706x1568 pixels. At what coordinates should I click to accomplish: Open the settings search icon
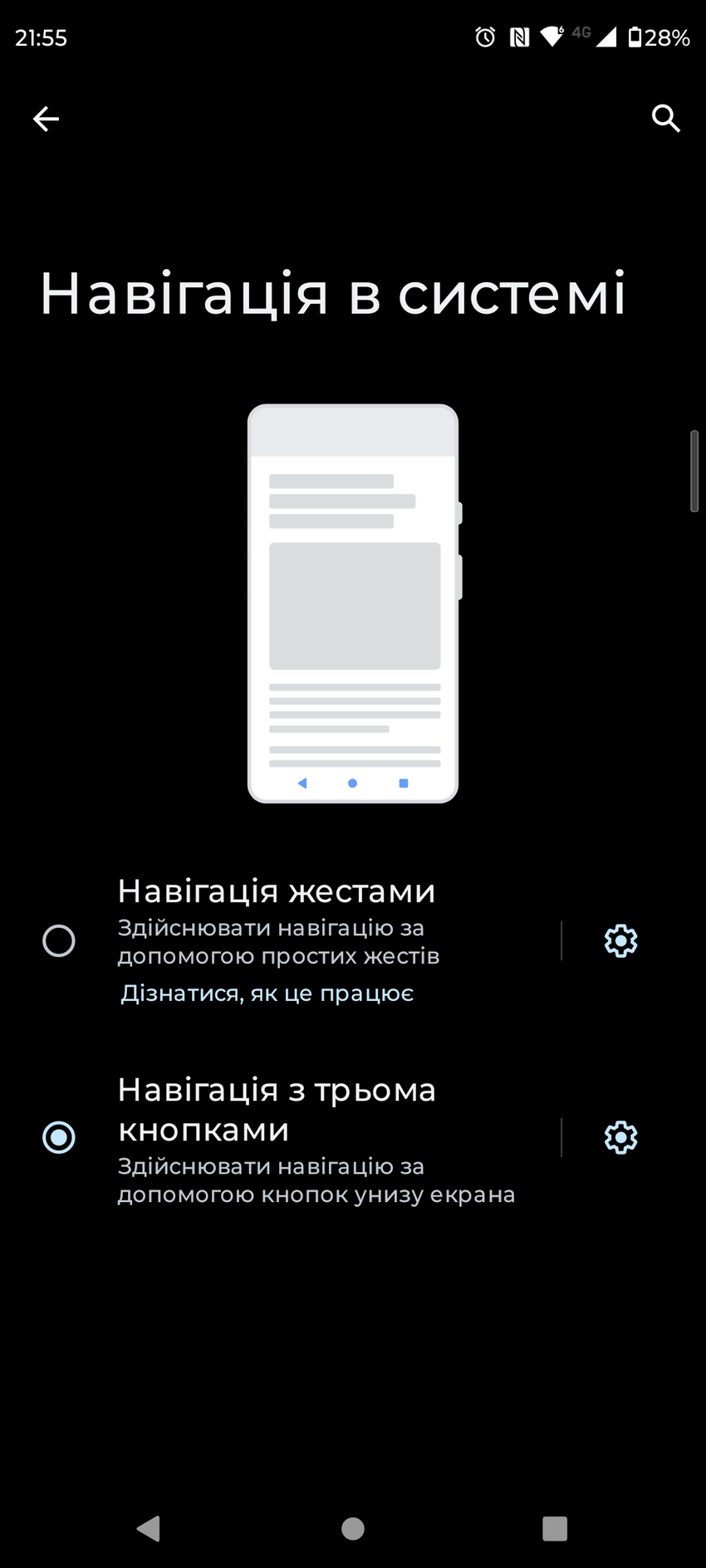(x=665, y=120)
